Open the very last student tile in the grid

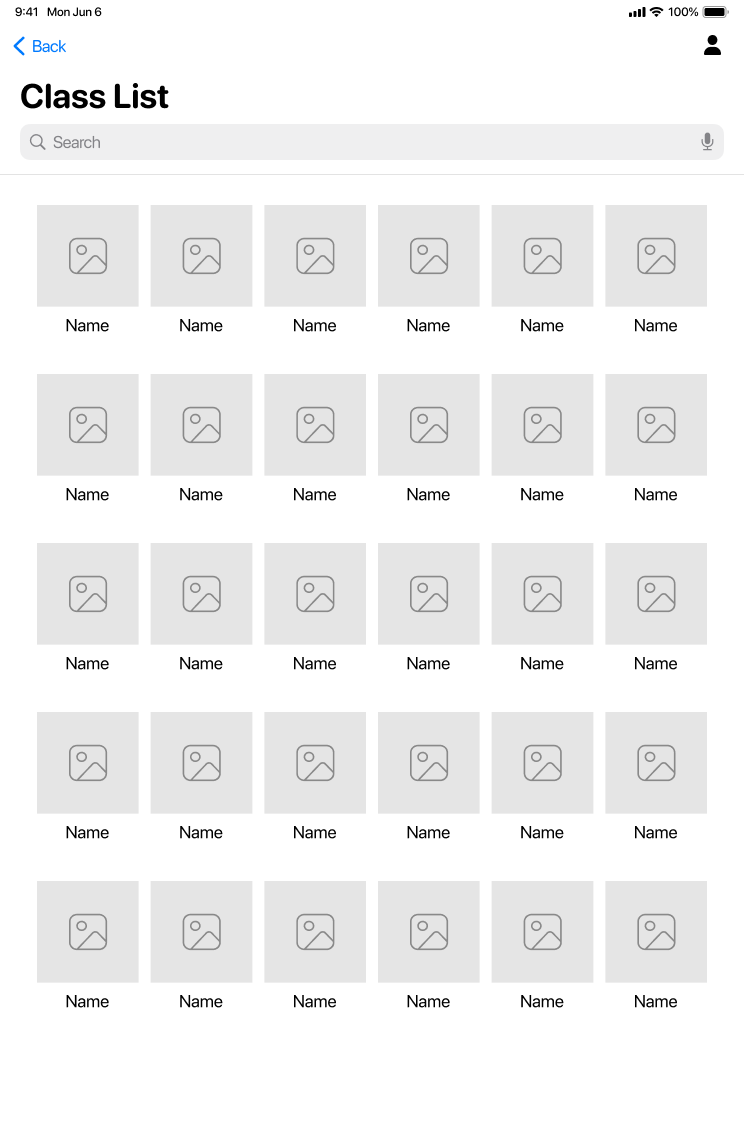(656, 932)
